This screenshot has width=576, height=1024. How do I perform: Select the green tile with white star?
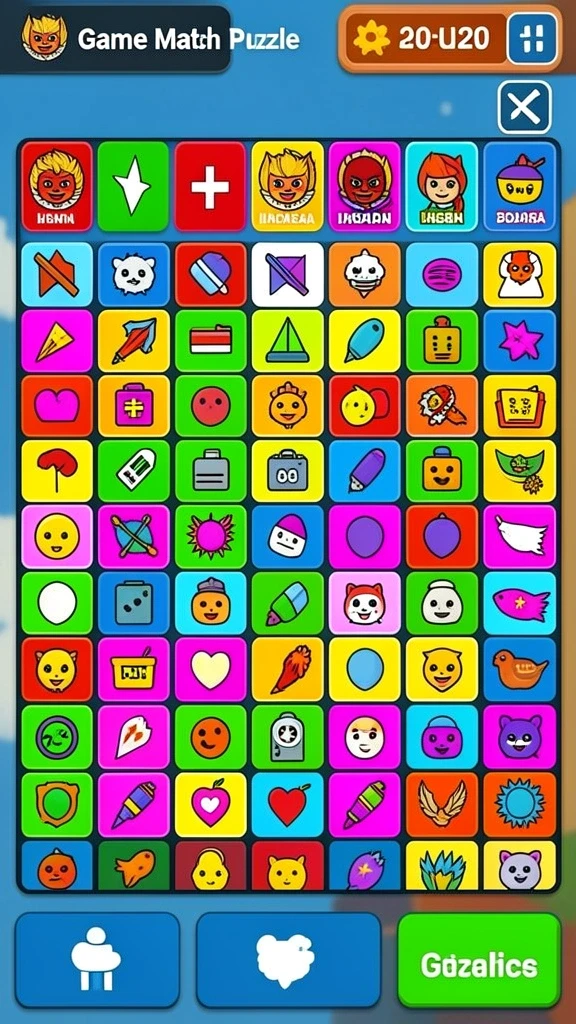click(x=133, y=187)
